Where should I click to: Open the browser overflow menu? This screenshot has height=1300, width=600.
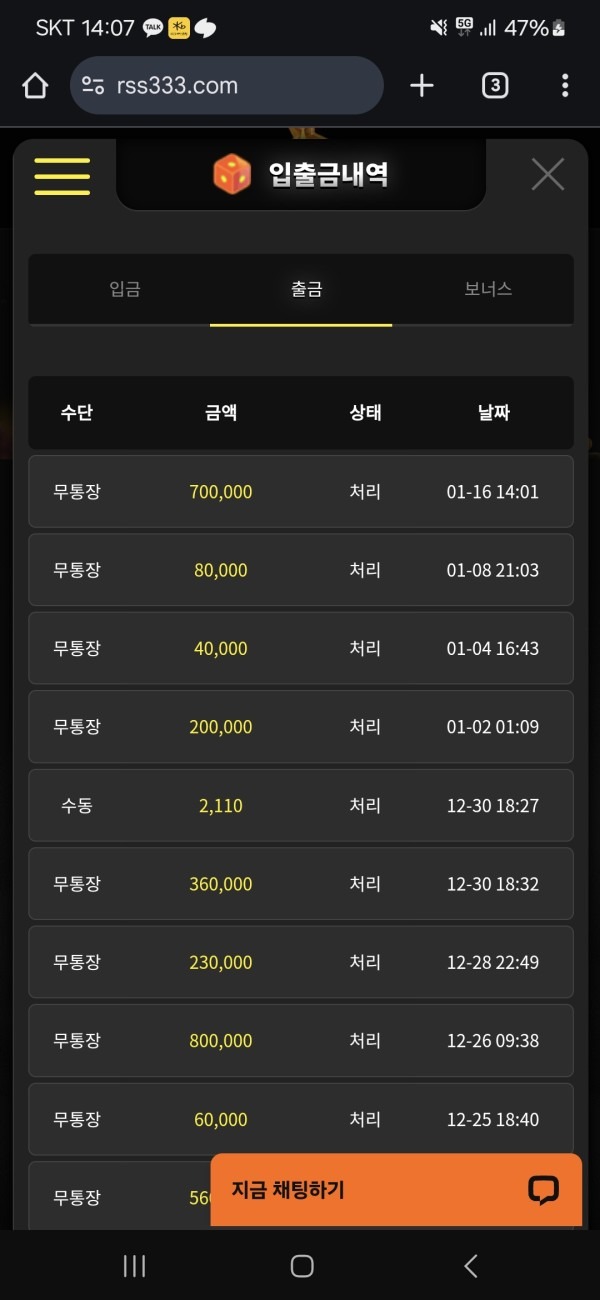point(565,86)
